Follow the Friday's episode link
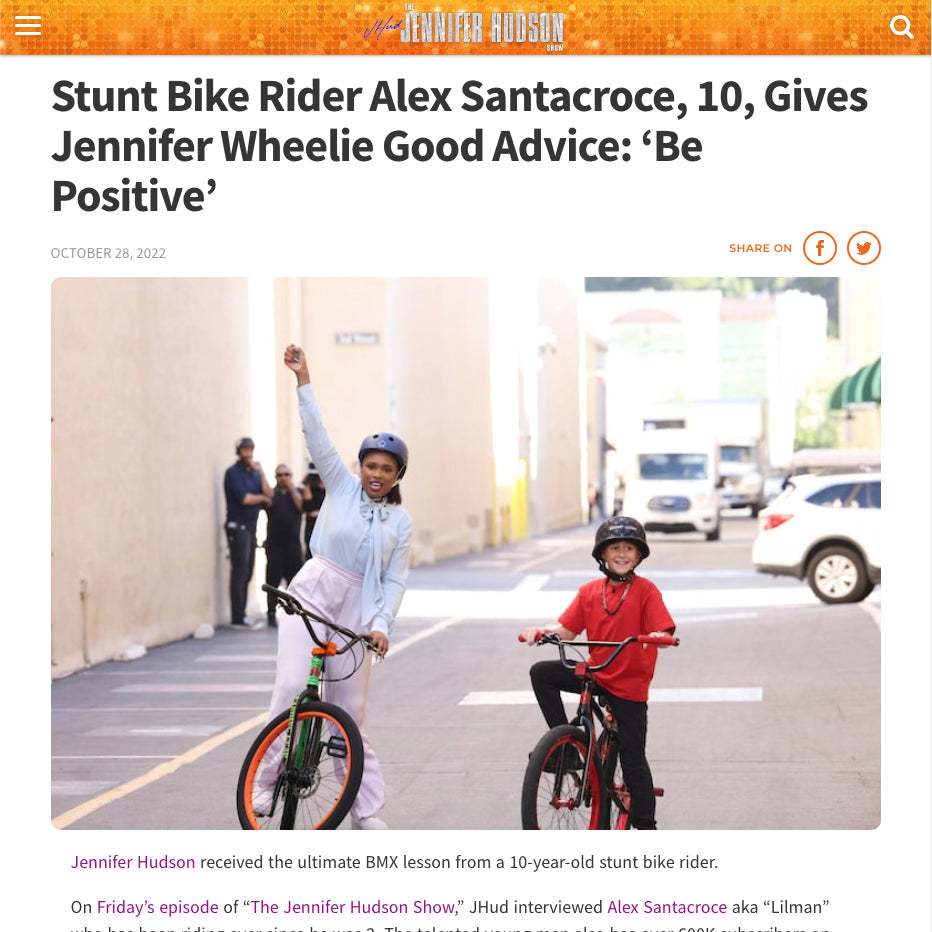 (x=157, y=908)
